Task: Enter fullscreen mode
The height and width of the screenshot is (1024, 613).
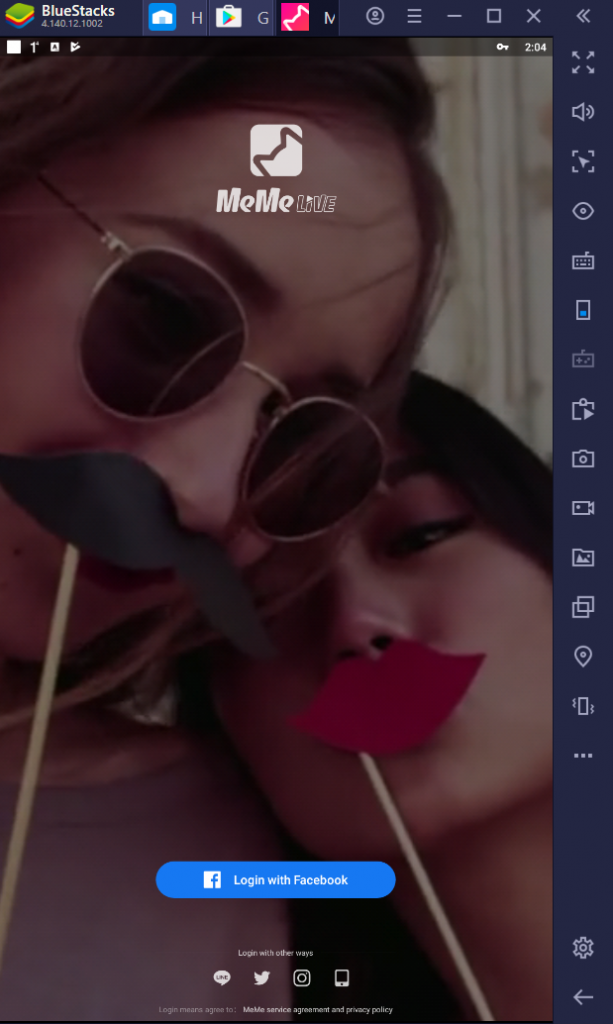Action: (x=583, y=62)
